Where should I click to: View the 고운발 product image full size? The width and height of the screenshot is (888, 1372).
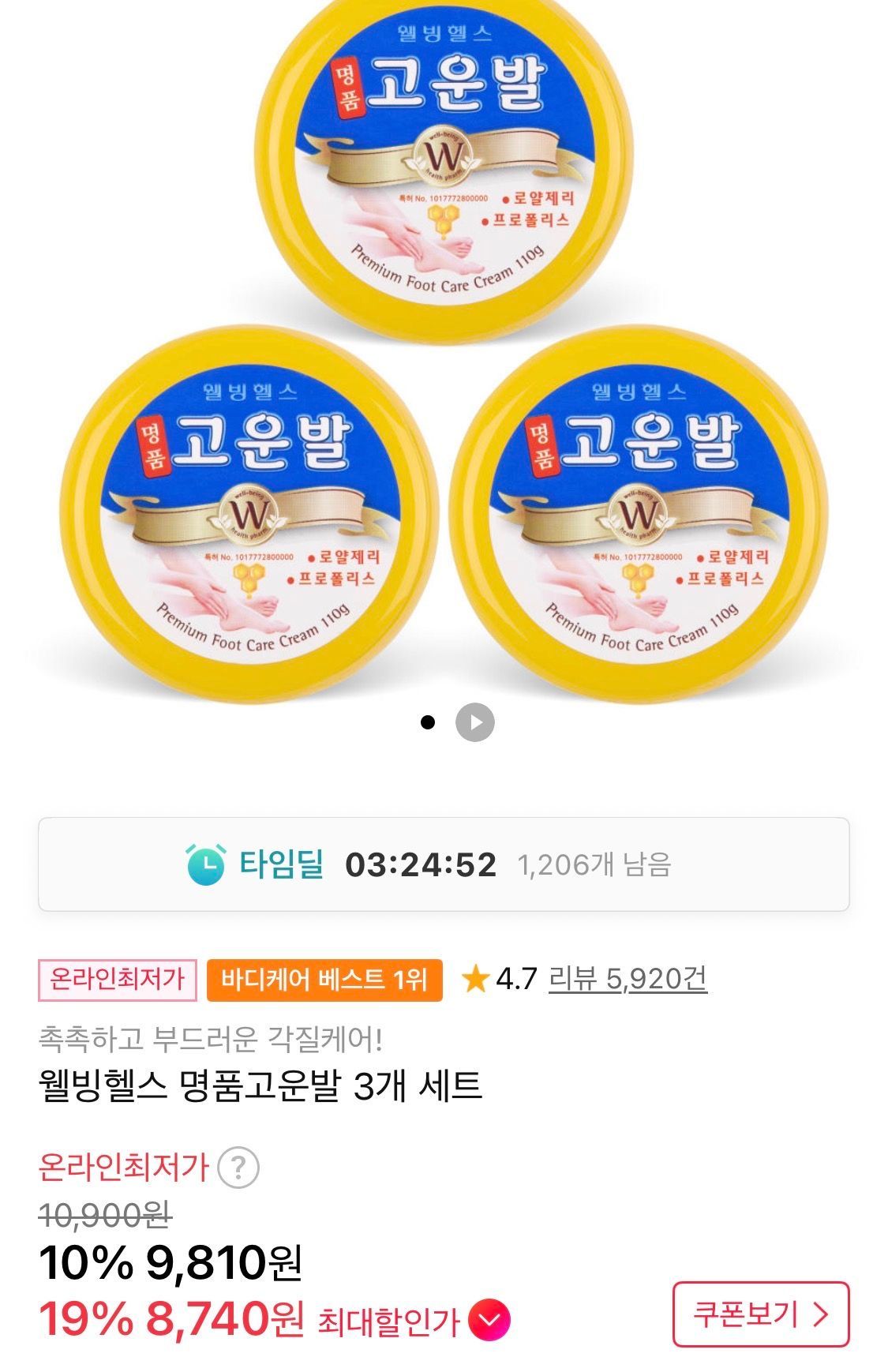444,355
